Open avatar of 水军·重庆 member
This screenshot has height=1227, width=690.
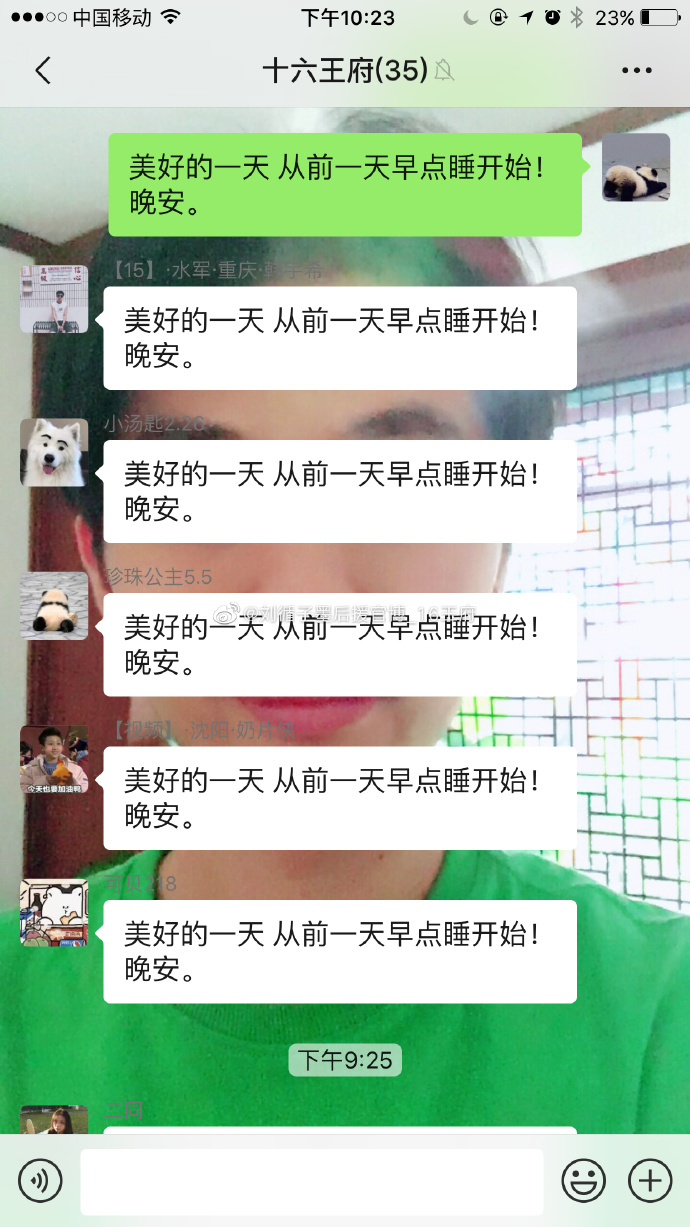click(x=54, y=299)
